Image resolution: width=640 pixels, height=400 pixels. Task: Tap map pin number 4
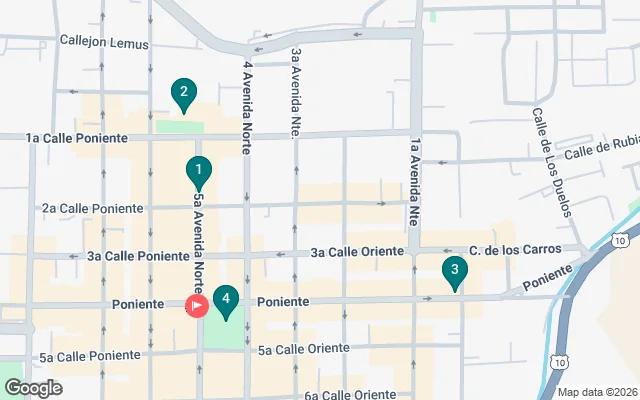(227, 299)
